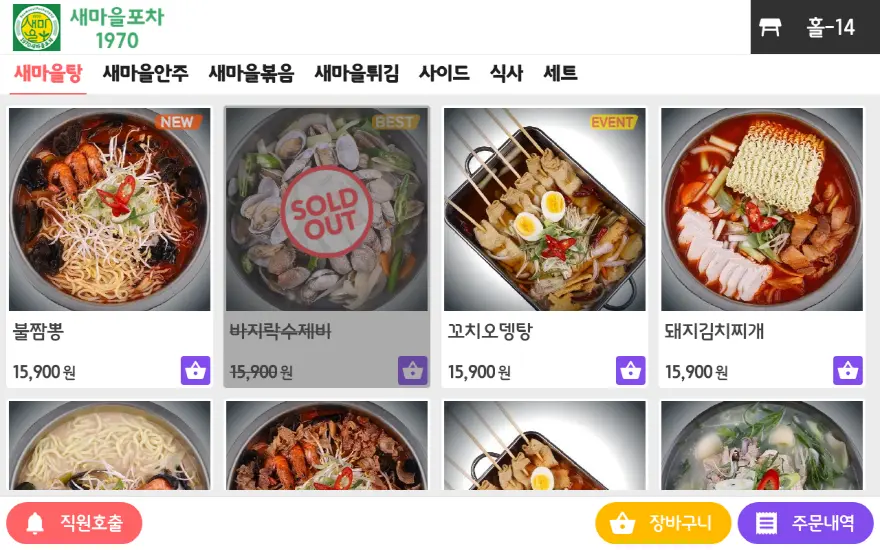Open the 장바구니 cart
880x550 pixels.
tap(663, 523)
